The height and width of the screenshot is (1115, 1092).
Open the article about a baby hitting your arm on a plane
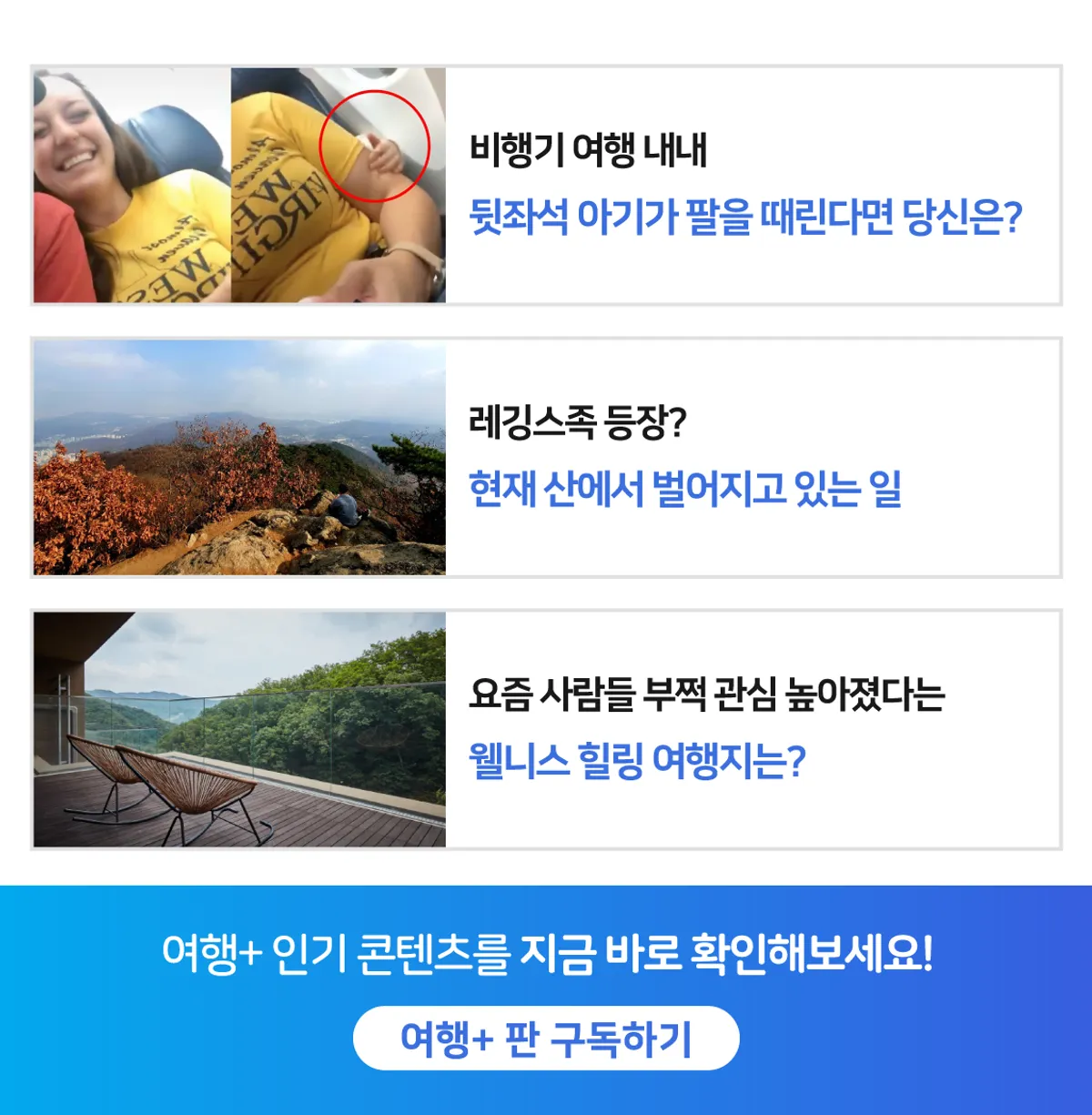coord(546,185)
